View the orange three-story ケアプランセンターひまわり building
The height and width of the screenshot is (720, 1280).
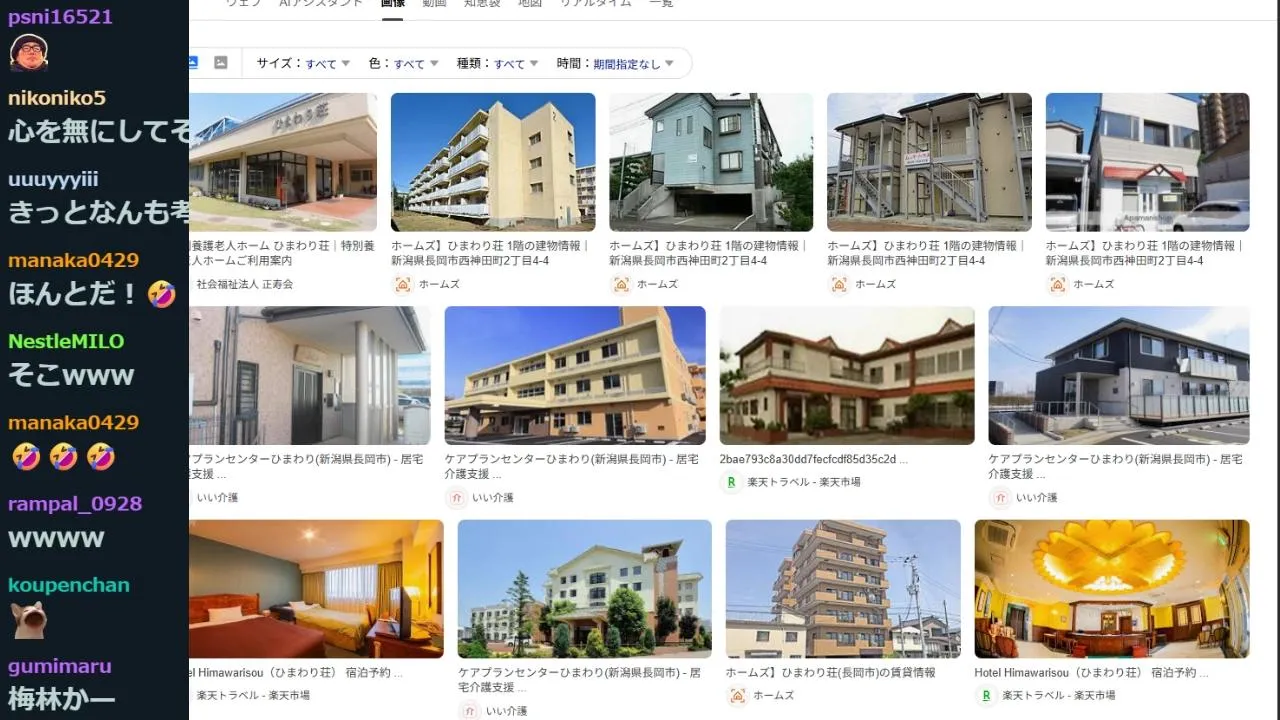pyautogui.click(x=575, y=375)
